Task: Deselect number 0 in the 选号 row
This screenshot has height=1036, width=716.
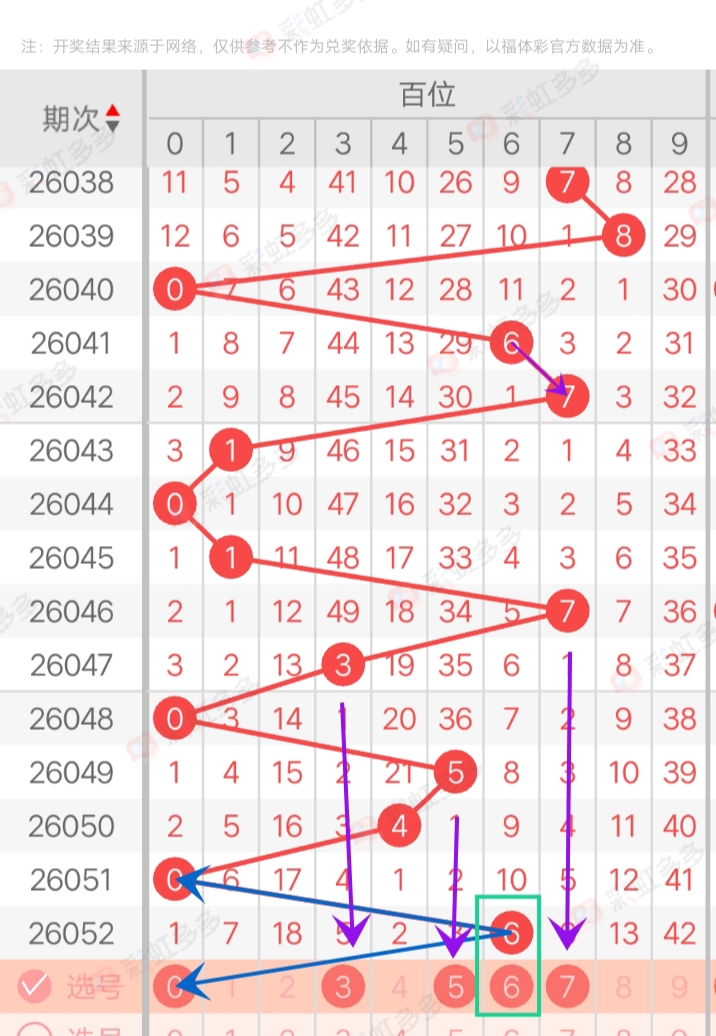Action: 175,987
